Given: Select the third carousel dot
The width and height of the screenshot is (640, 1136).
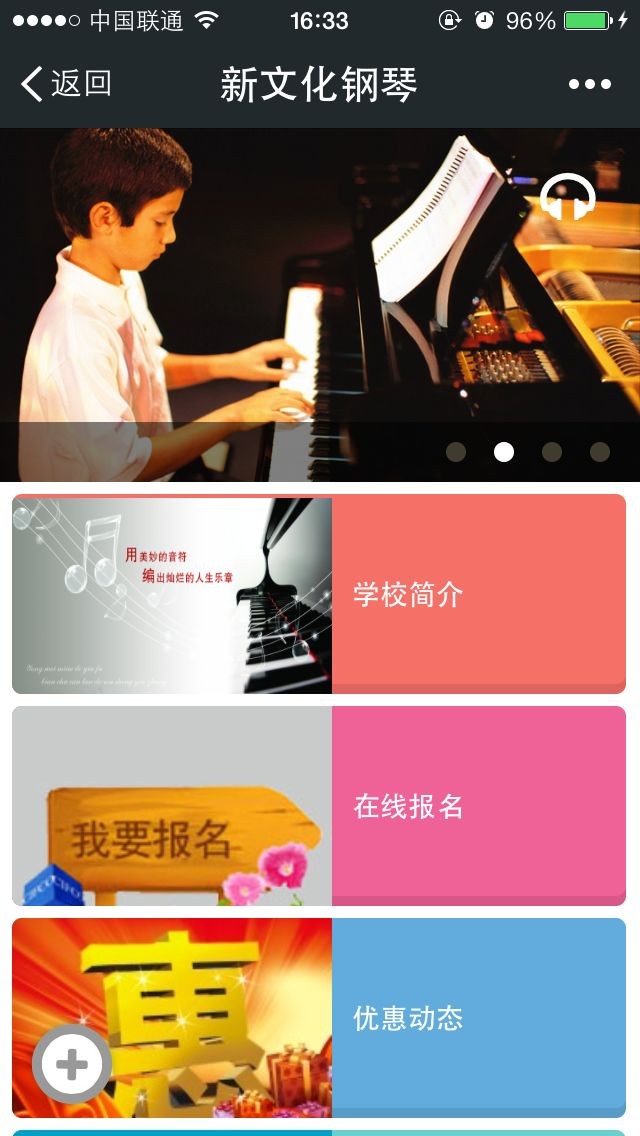Looking at the screenshot, I should point(552,452).
